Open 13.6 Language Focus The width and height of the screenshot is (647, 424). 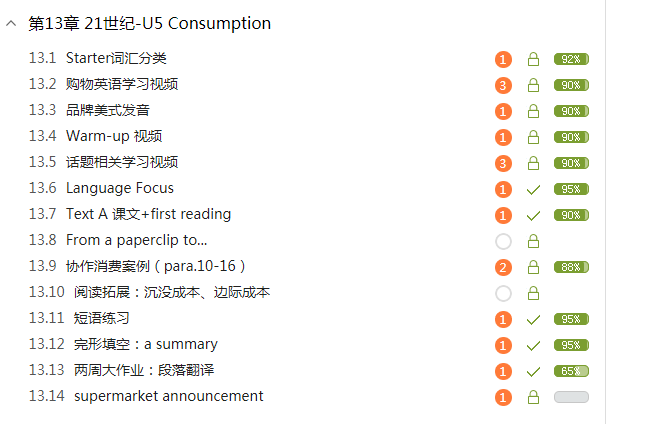coord(119,188)
